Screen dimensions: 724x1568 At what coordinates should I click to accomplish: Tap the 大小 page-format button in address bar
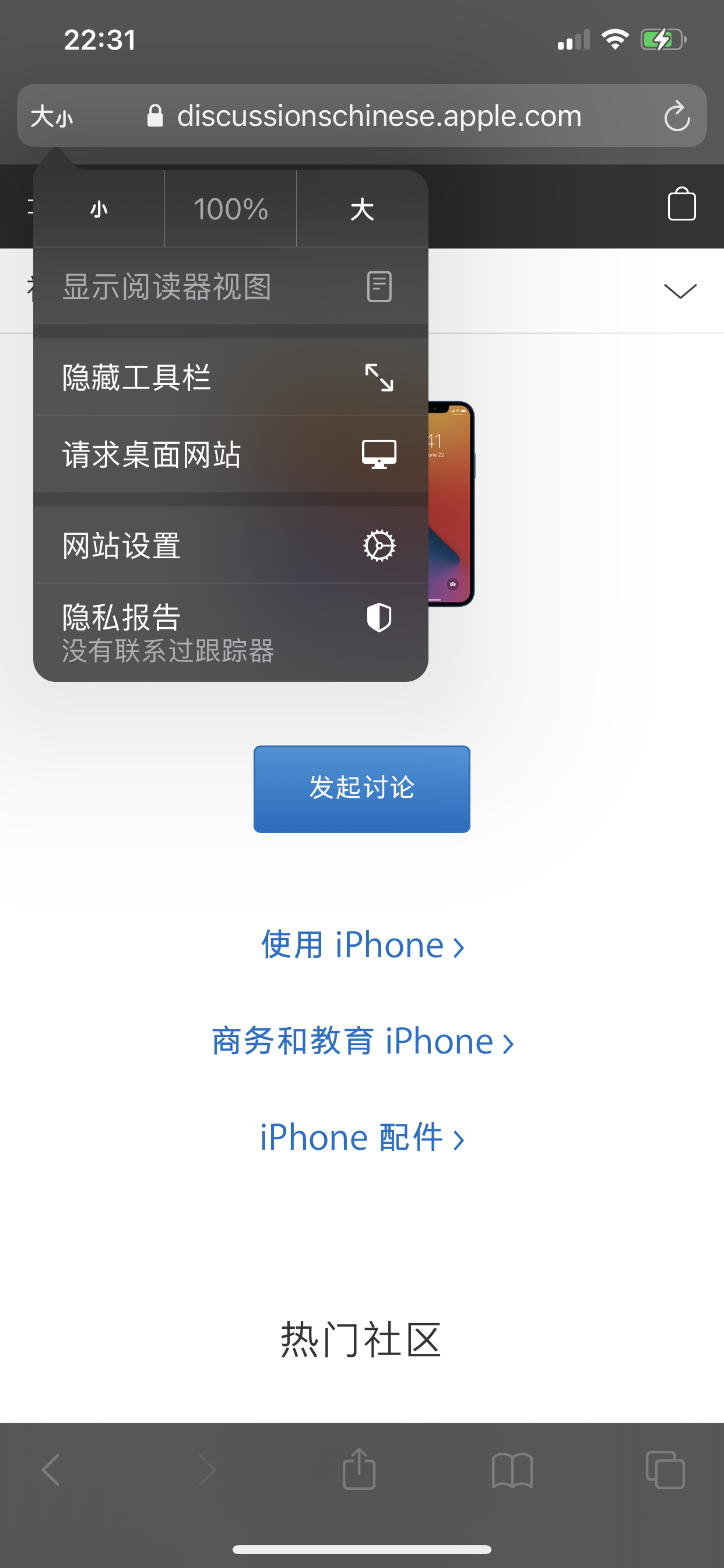coord(52,116)
